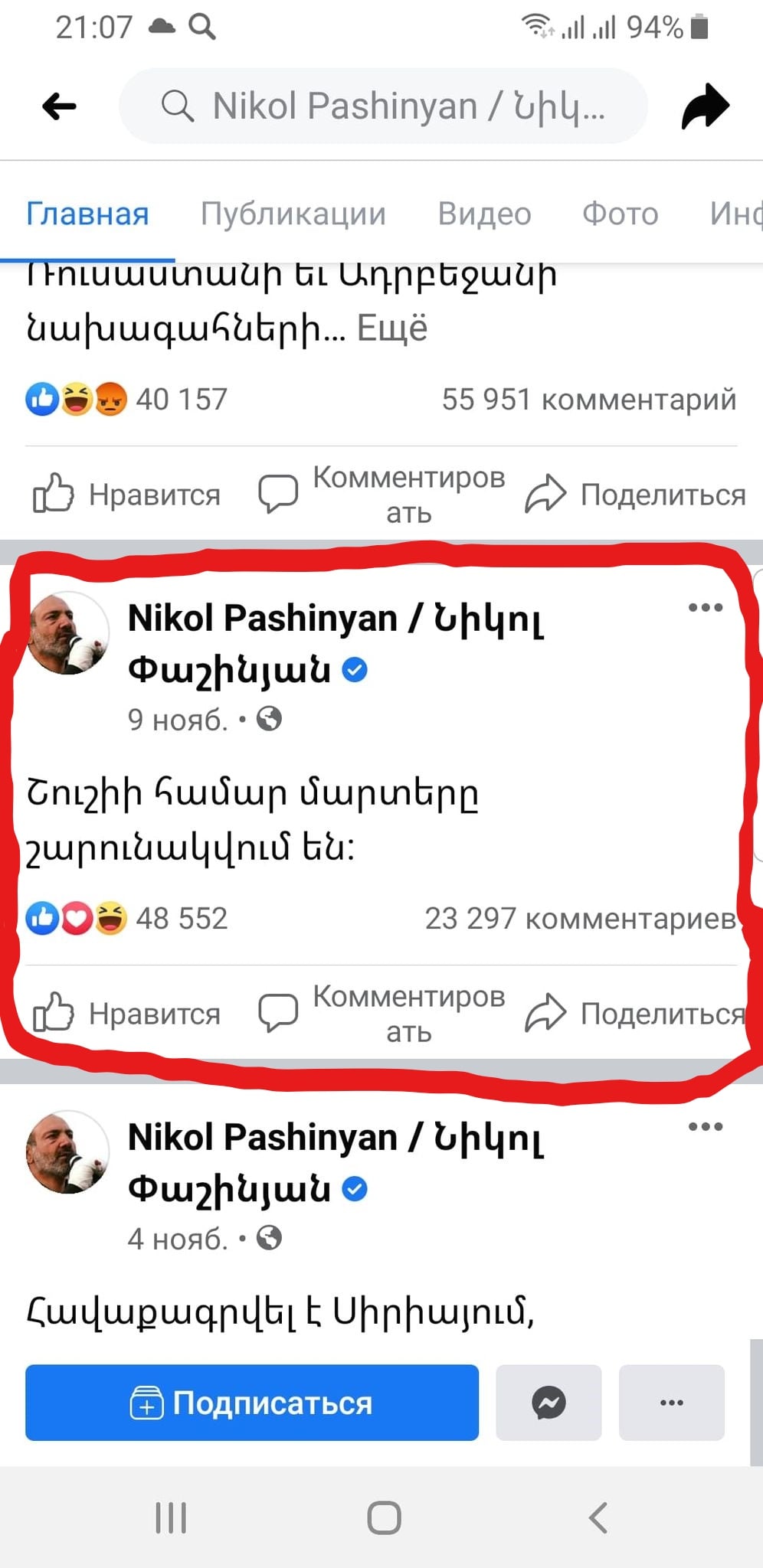Message the page via Messenger icon
Viewport: 763px width, 1568px height.
pos(549,1403)
